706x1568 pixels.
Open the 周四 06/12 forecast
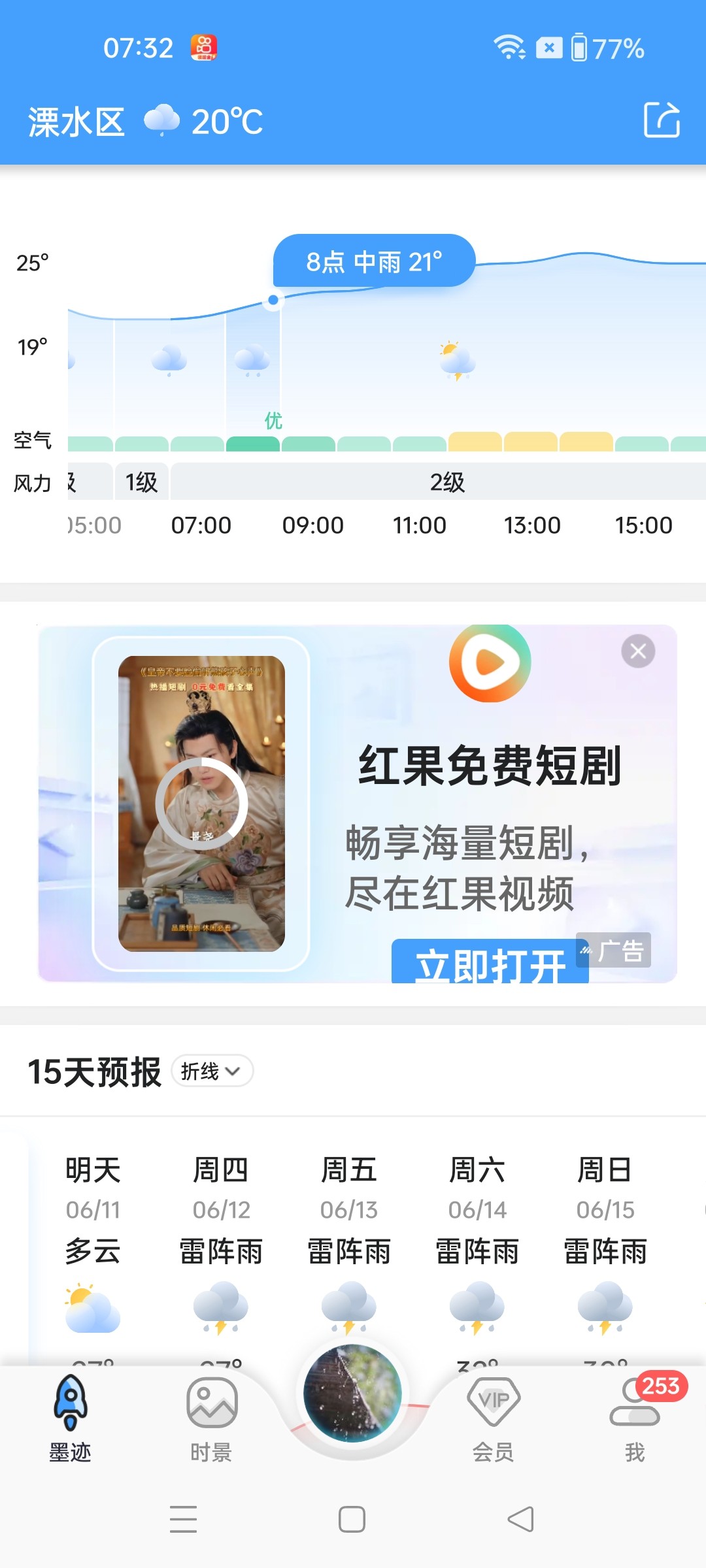221,1241
